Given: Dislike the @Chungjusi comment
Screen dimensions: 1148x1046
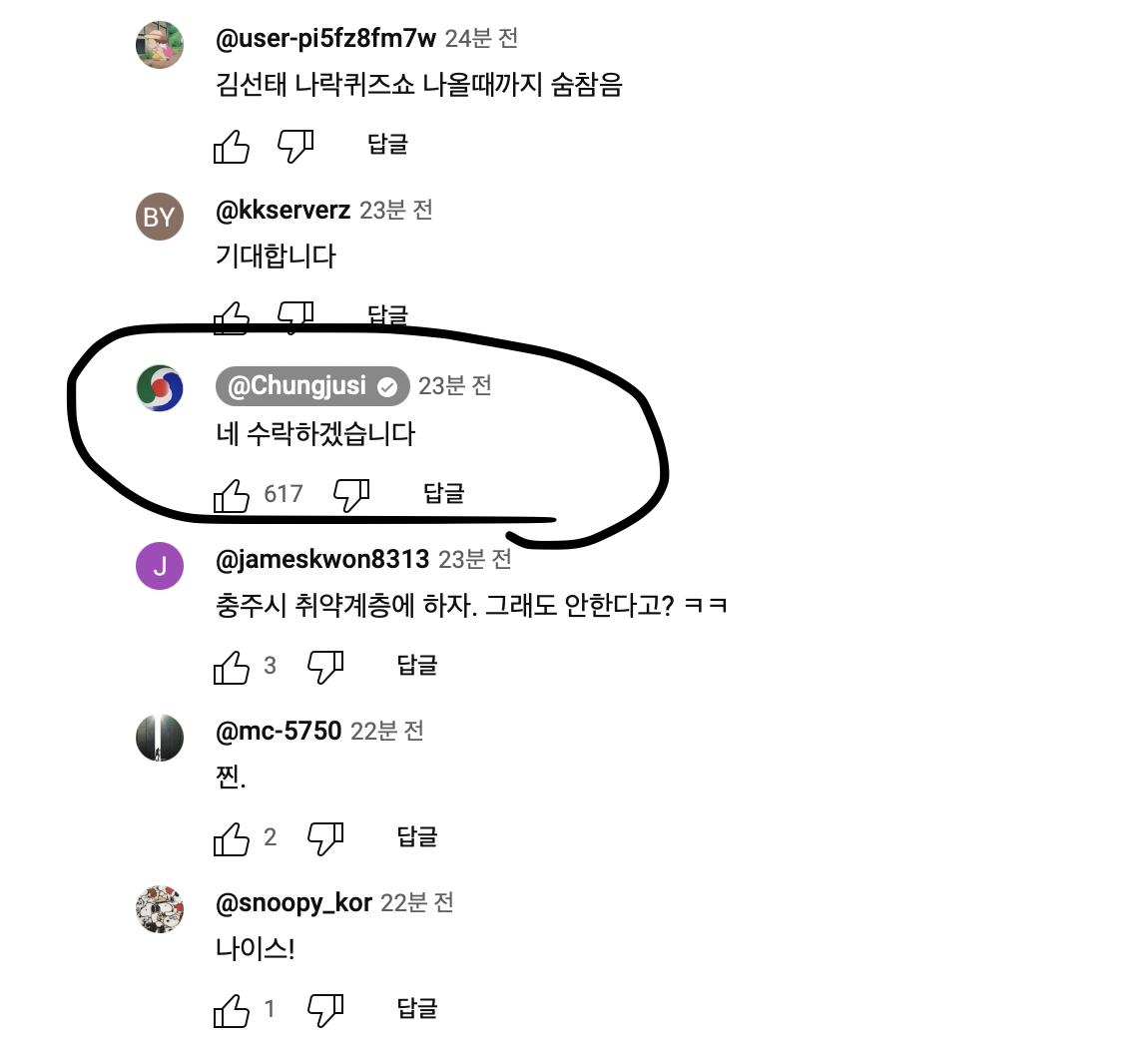Looking at the screenshot, I should coord(351,495).
